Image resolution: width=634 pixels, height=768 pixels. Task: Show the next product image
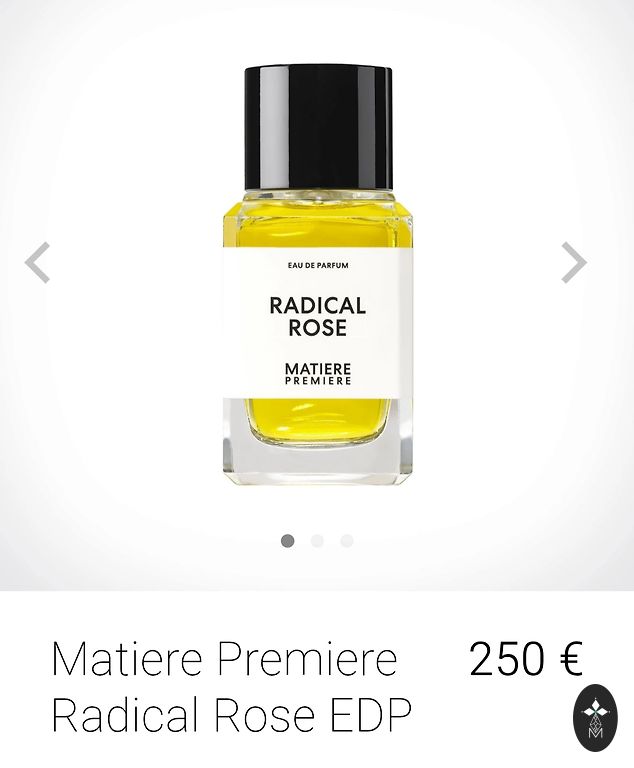(x=573, y=263)
